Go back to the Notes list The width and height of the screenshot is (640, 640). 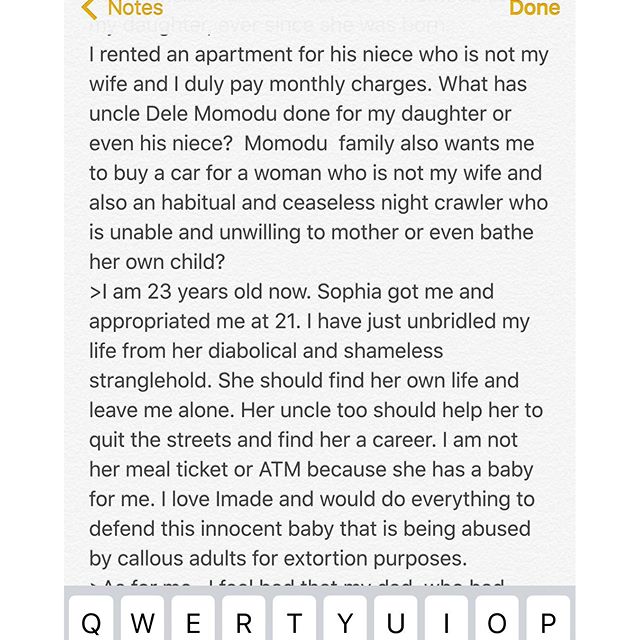tap(121, 9)
